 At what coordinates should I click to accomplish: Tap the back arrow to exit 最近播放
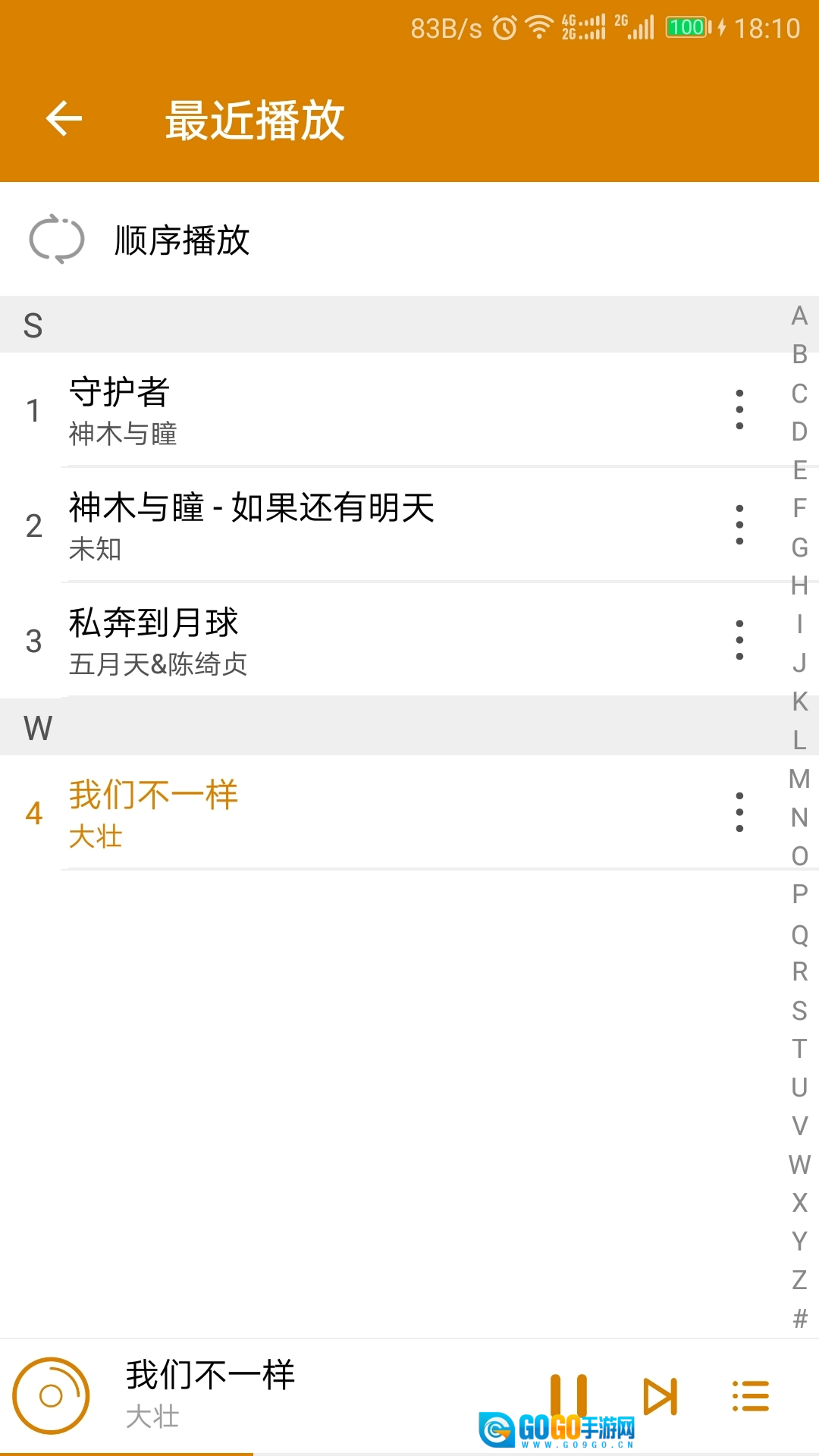tap(64, 119)
